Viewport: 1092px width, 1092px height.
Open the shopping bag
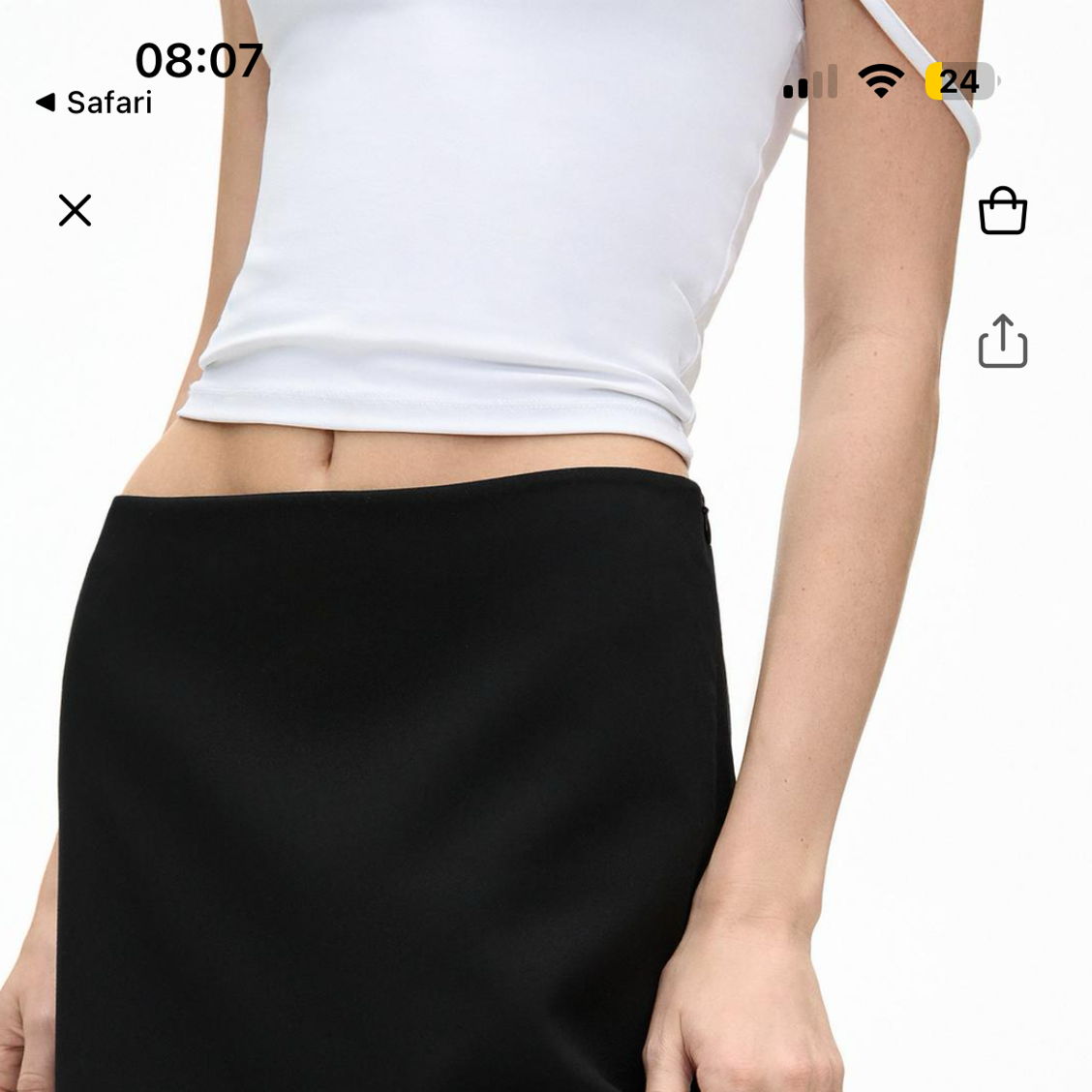pos(1002,211)
